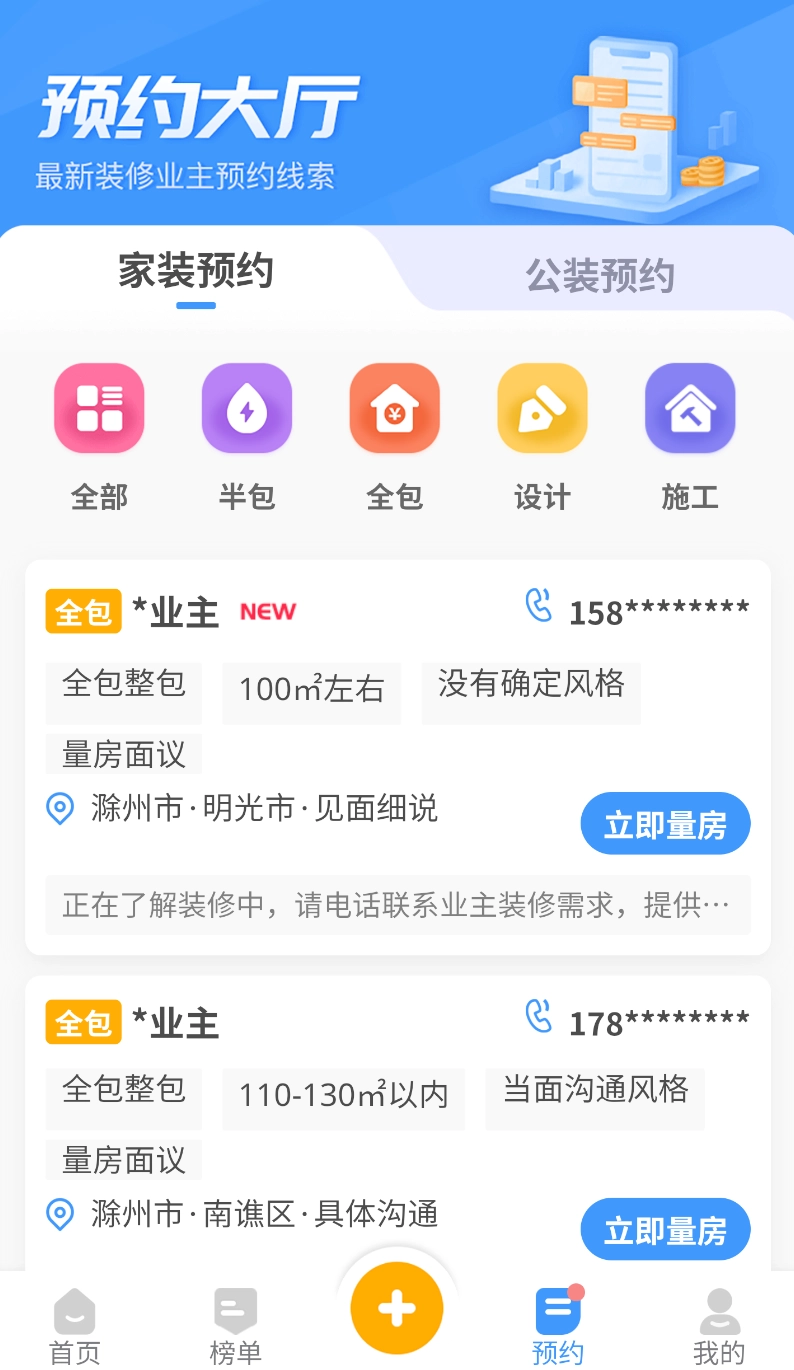Select the 施工 category icon
Screen dimensions: 794x1370
tap(690, 408)
